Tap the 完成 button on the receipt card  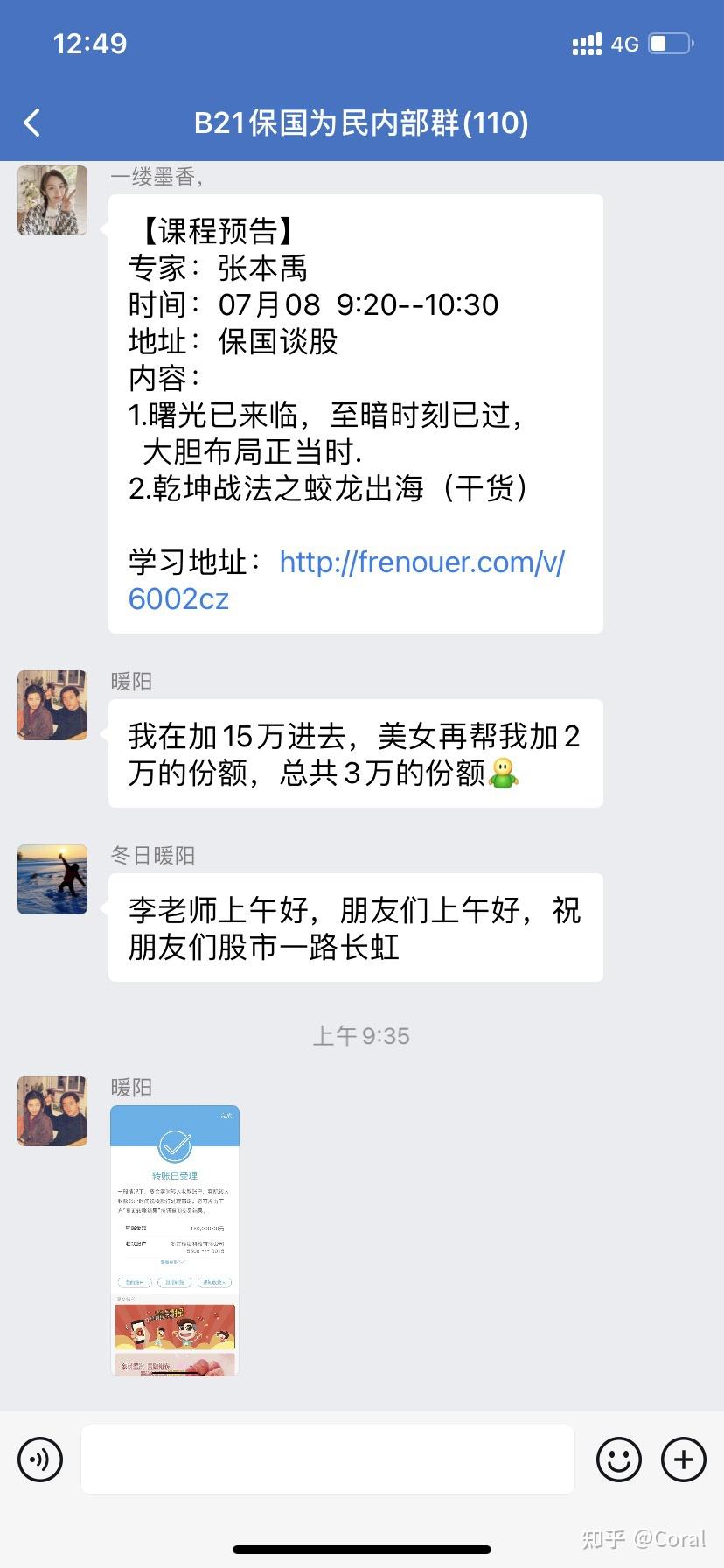point(226,1116)
